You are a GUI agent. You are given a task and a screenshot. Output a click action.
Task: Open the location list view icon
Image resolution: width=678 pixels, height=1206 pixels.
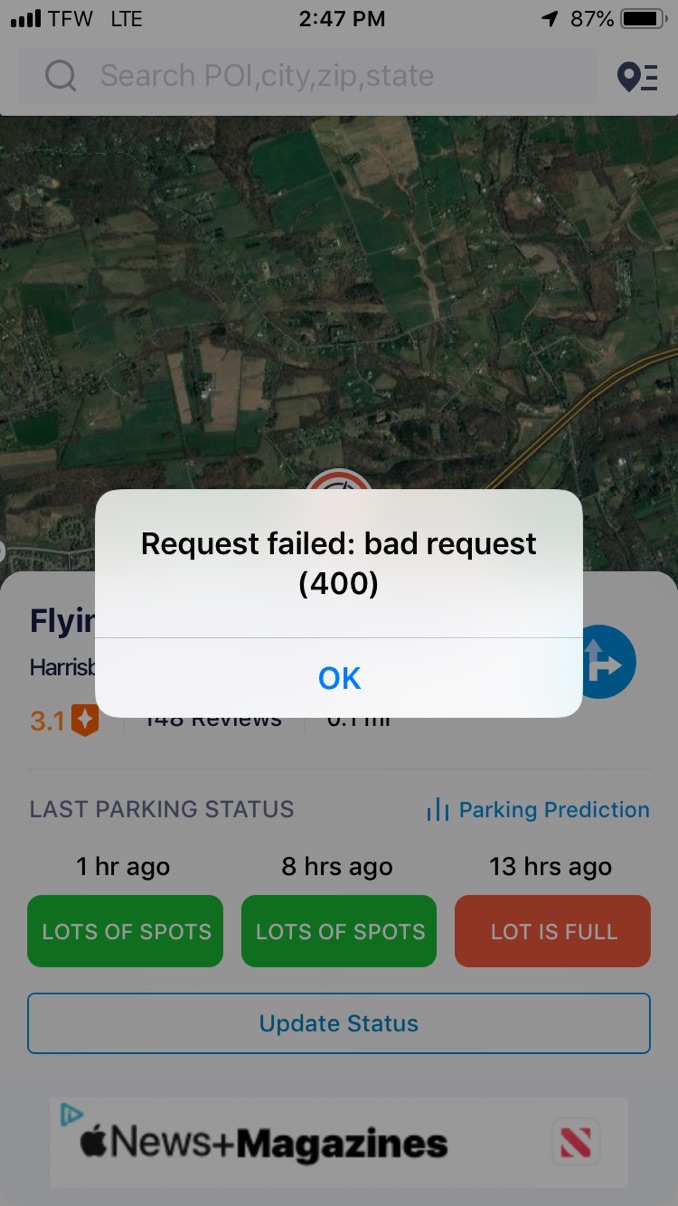pyautogui.click(x=638, y=77)
